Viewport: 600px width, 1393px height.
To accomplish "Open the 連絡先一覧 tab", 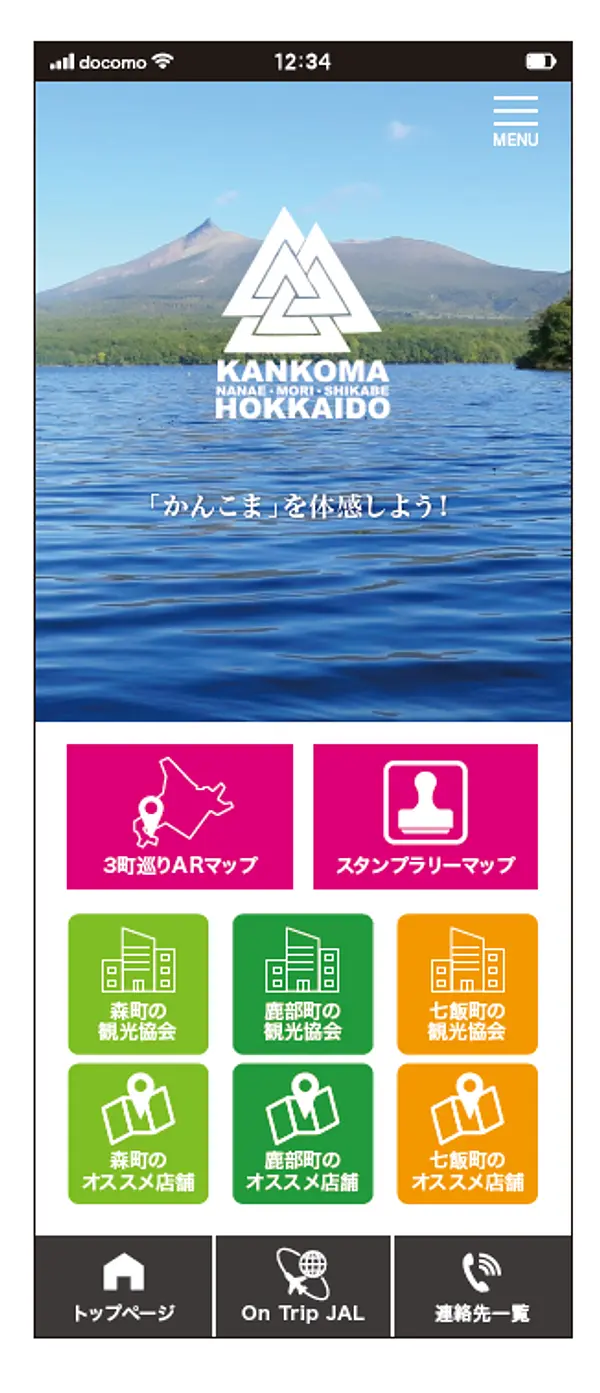I will pyautogui.click(x=482, y=1286).
